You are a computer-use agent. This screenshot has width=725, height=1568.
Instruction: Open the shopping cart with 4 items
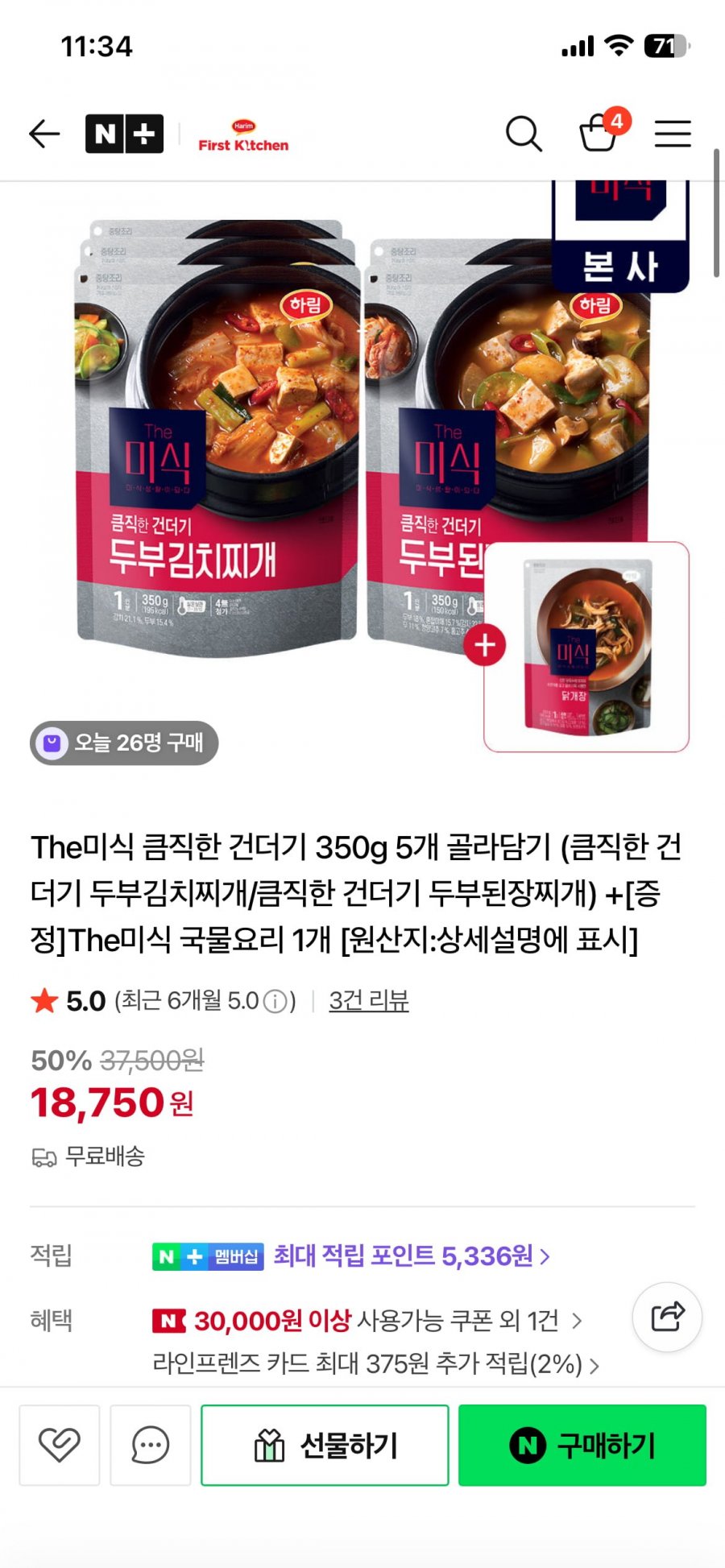[600, 133]
